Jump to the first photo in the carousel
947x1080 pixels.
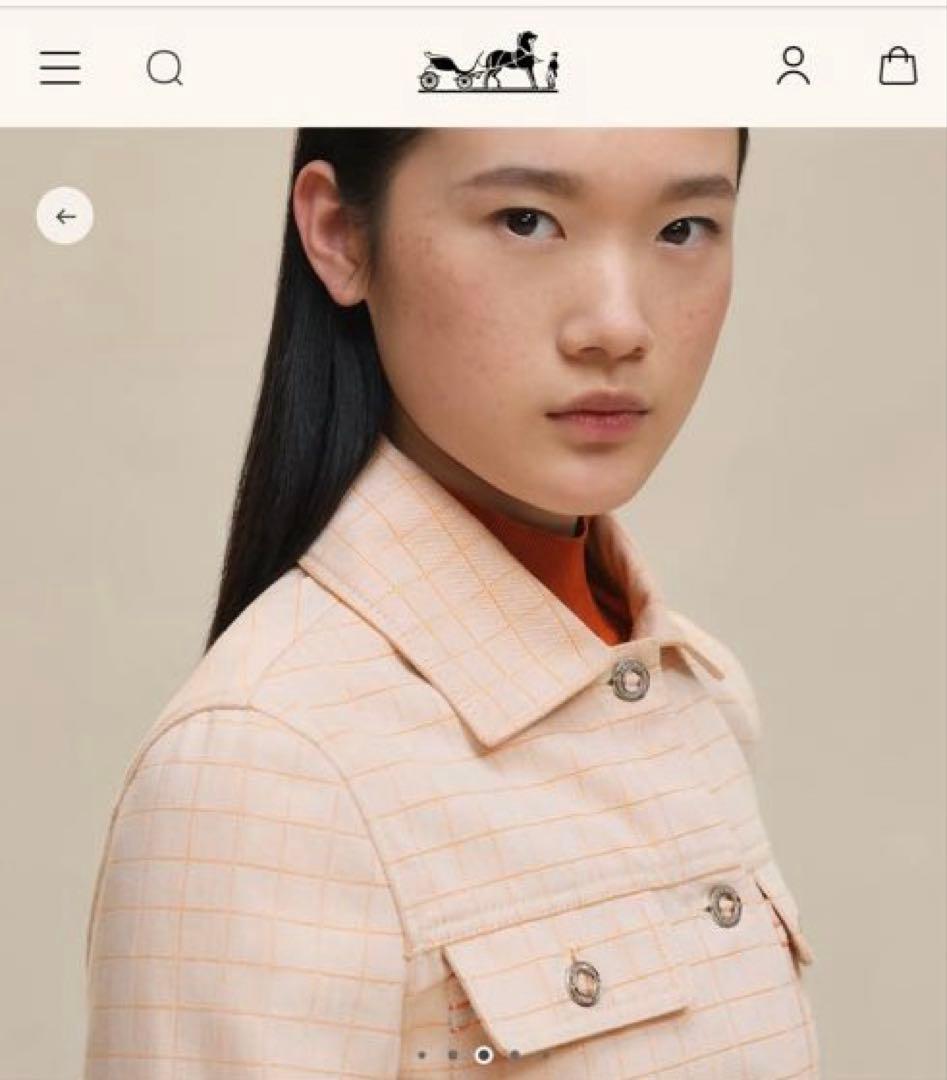(x=422, y=1054)
